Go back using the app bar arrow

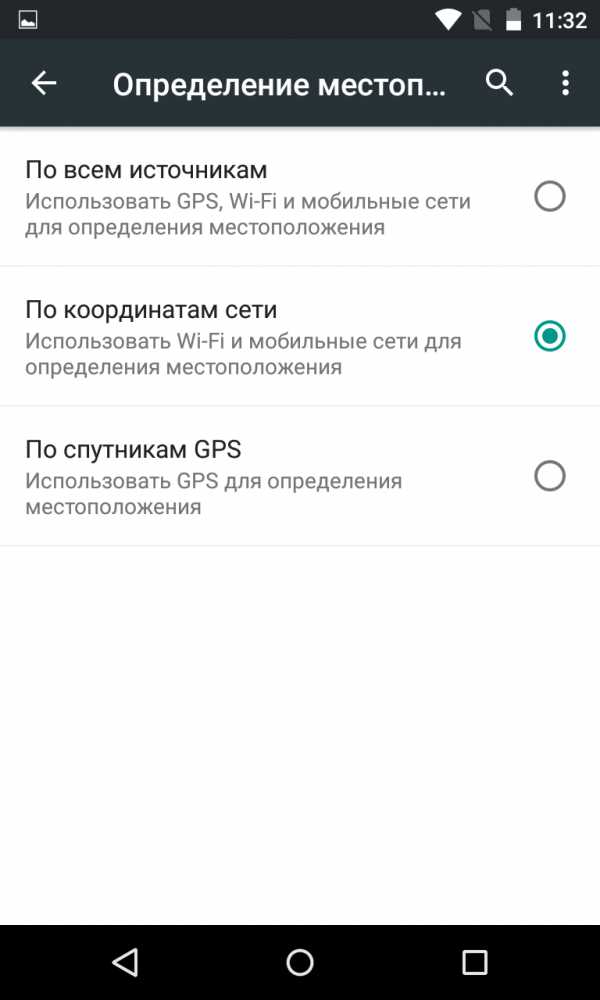[44, 83]
